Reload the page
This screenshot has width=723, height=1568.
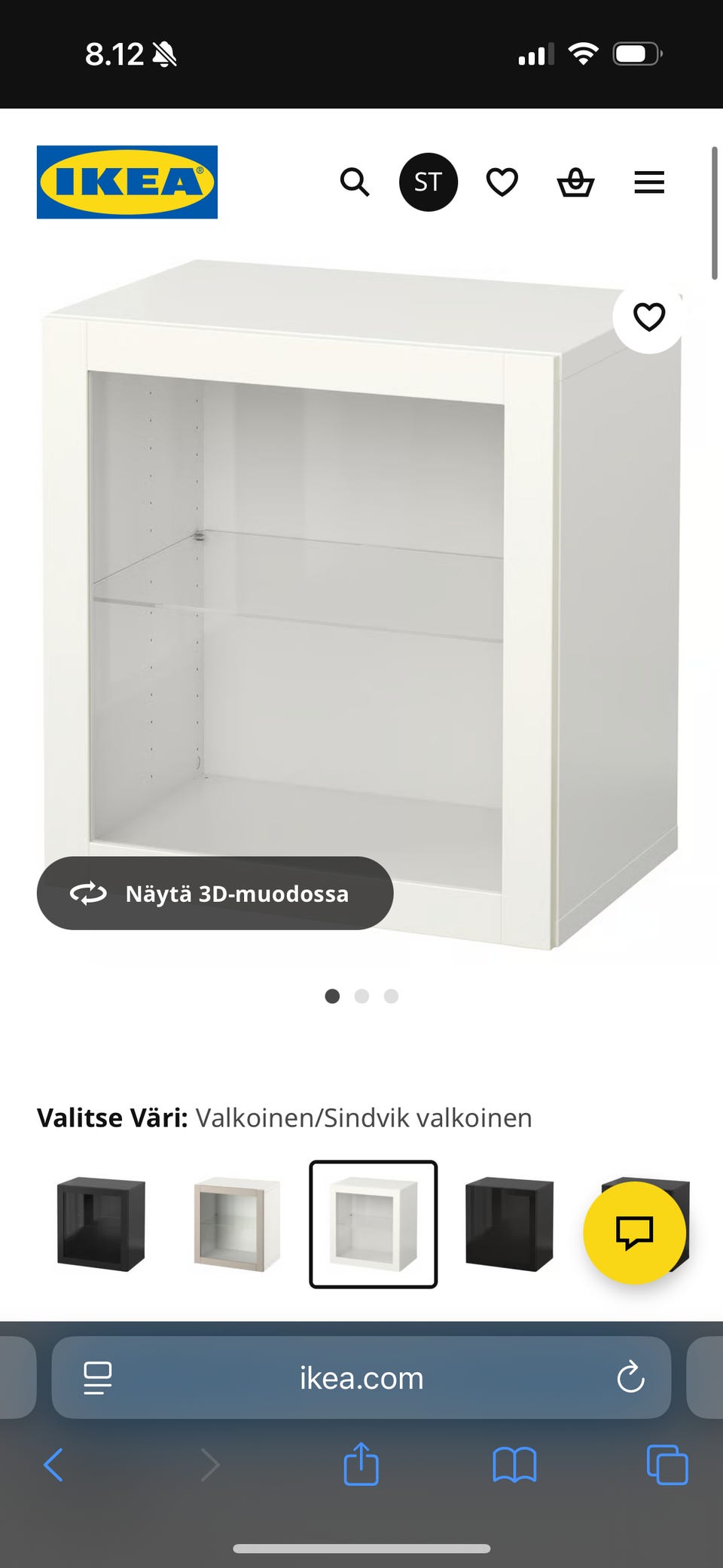pos(630,1378)
